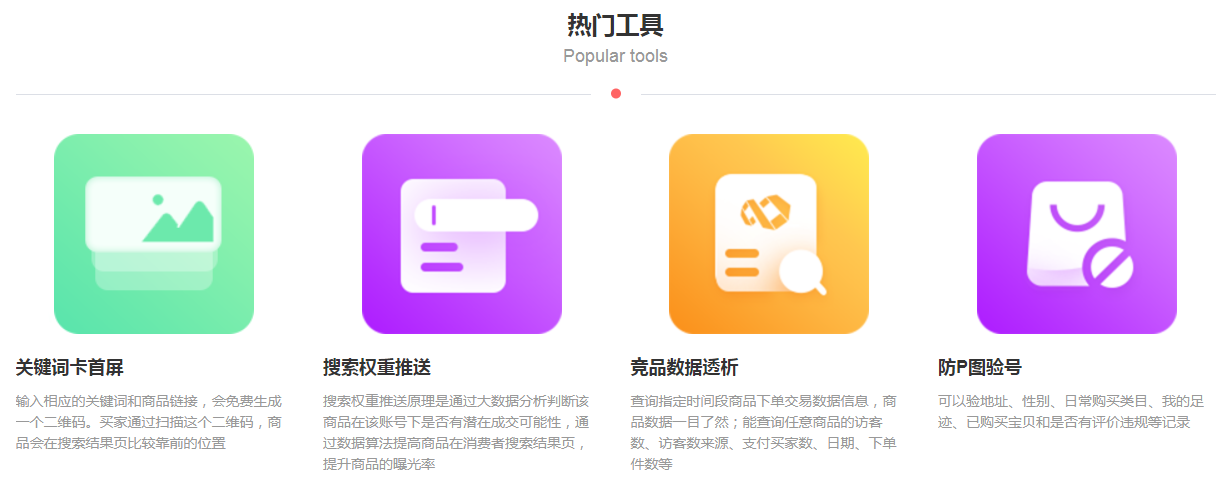
Task: Open the 关键词卡首屏 tool
Action: pyautogui.click(x=153, y=234)
